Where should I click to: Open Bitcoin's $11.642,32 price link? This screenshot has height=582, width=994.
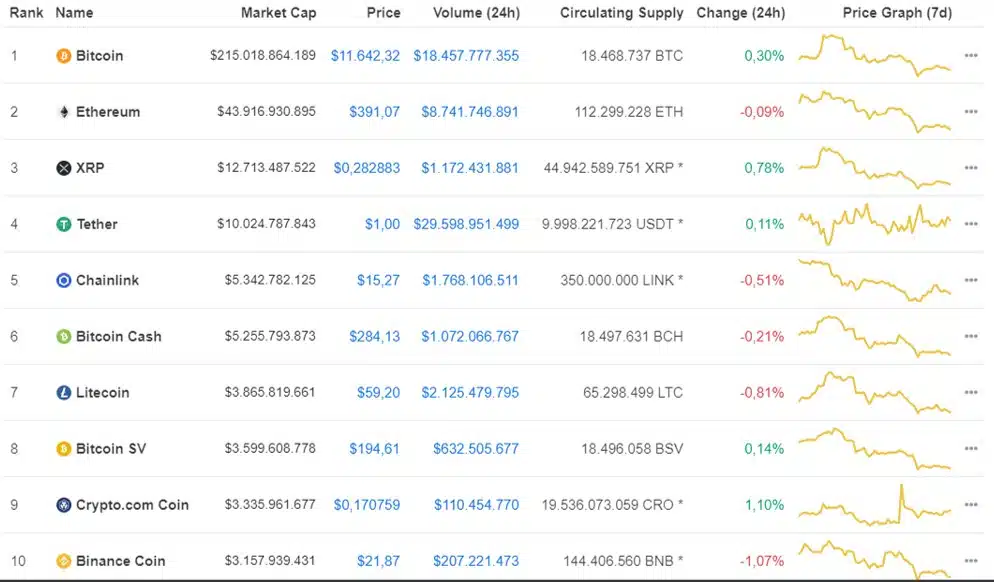(365, 56)
